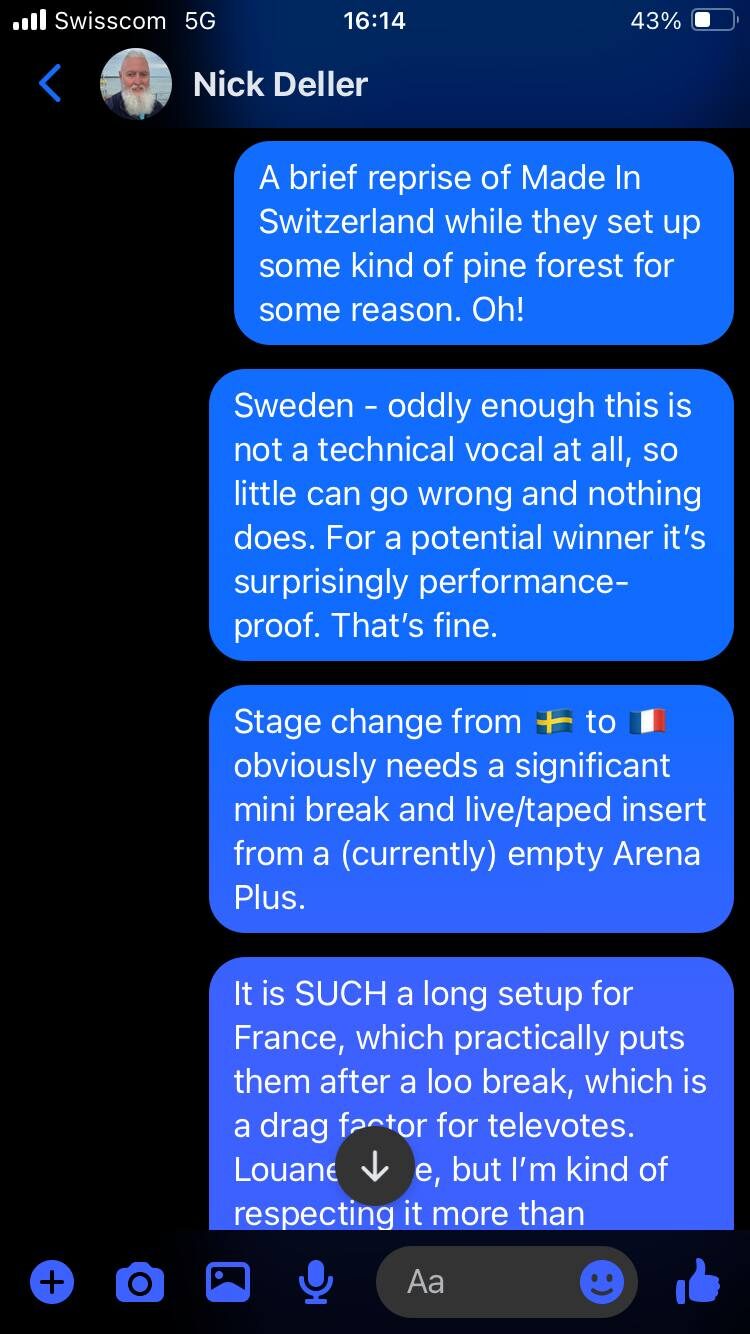Send a thumbs-up like

[698, 1281]
